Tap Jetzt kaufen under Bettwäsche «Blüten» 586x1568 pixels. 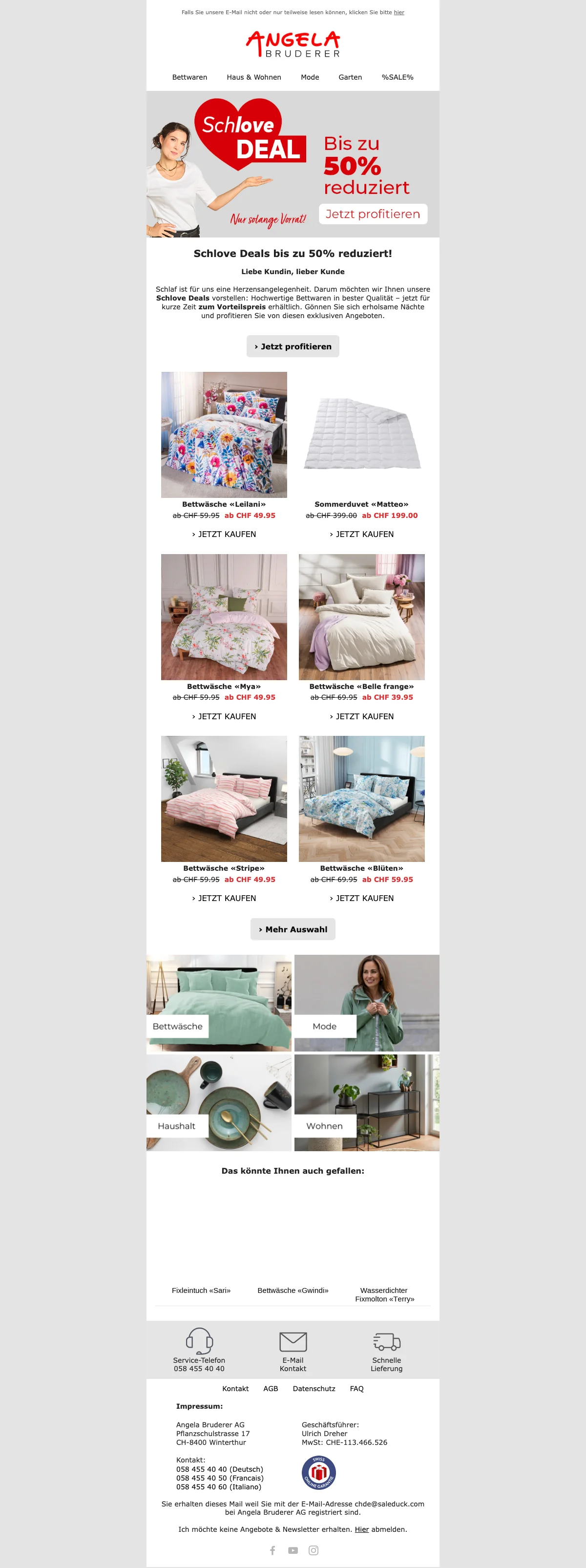coord(361,898)
